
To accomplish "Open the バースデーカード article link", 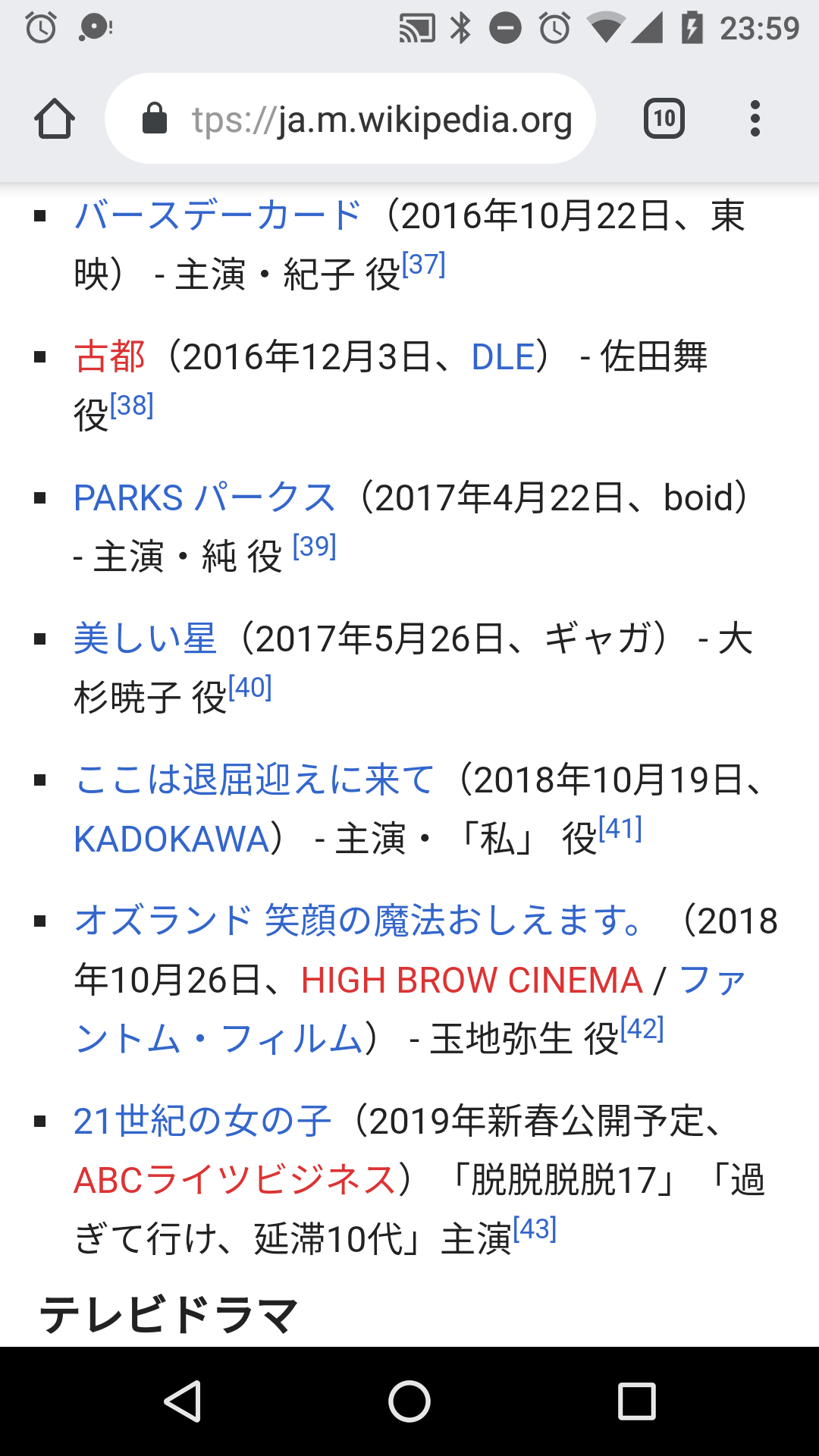I will (x=218, y=215).
